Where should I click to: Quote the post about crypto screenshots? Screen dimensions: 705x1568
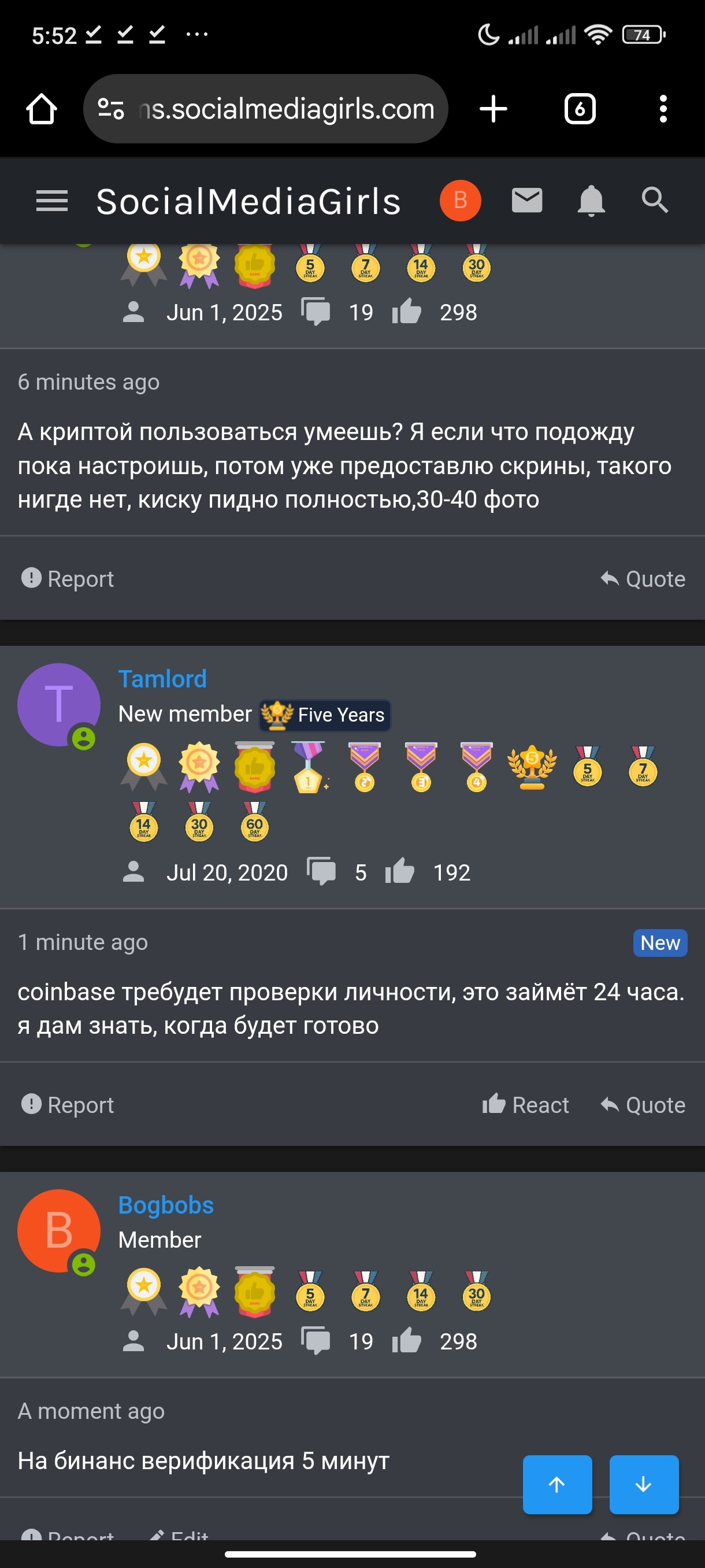643,578
